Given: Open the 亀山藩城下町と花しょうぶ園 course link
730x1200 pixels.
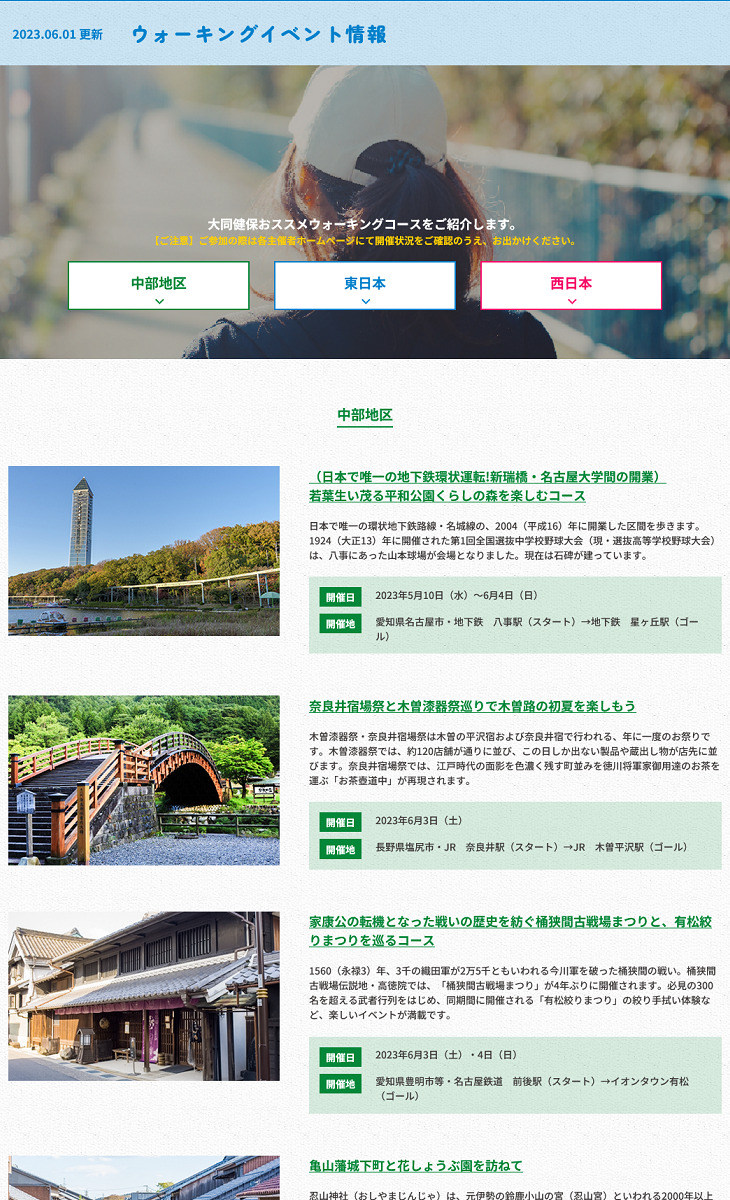Looking at the screenshot, I should (x=416, y=1166).
